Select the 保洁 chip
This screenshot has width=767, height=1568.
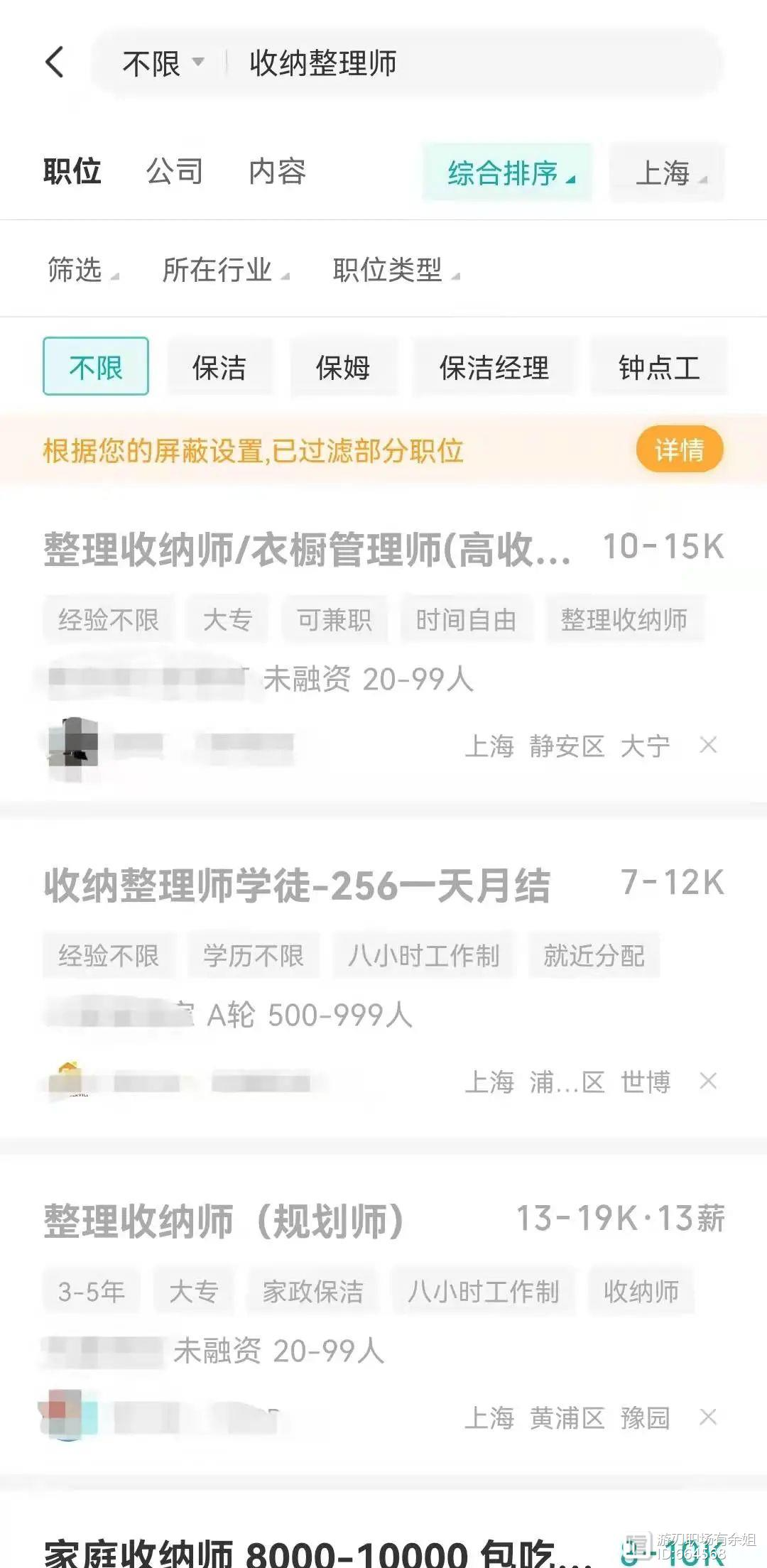coord(219,367)
